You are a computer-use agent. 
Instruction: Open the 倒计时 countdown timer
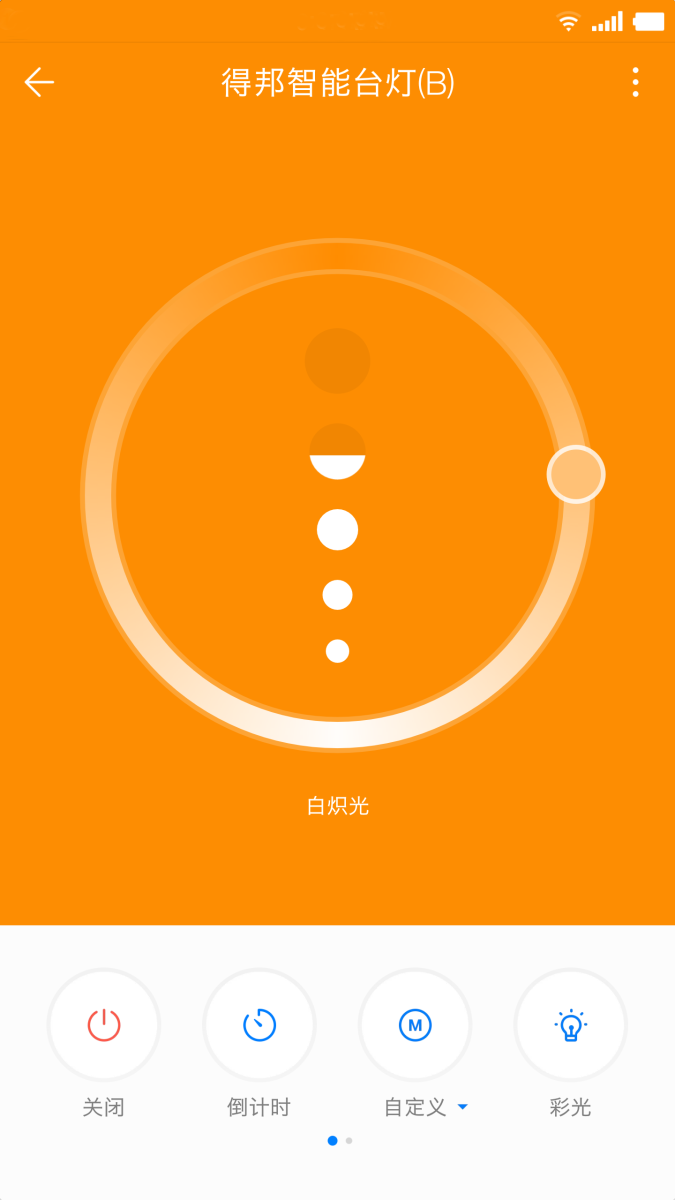[259, 1025]
